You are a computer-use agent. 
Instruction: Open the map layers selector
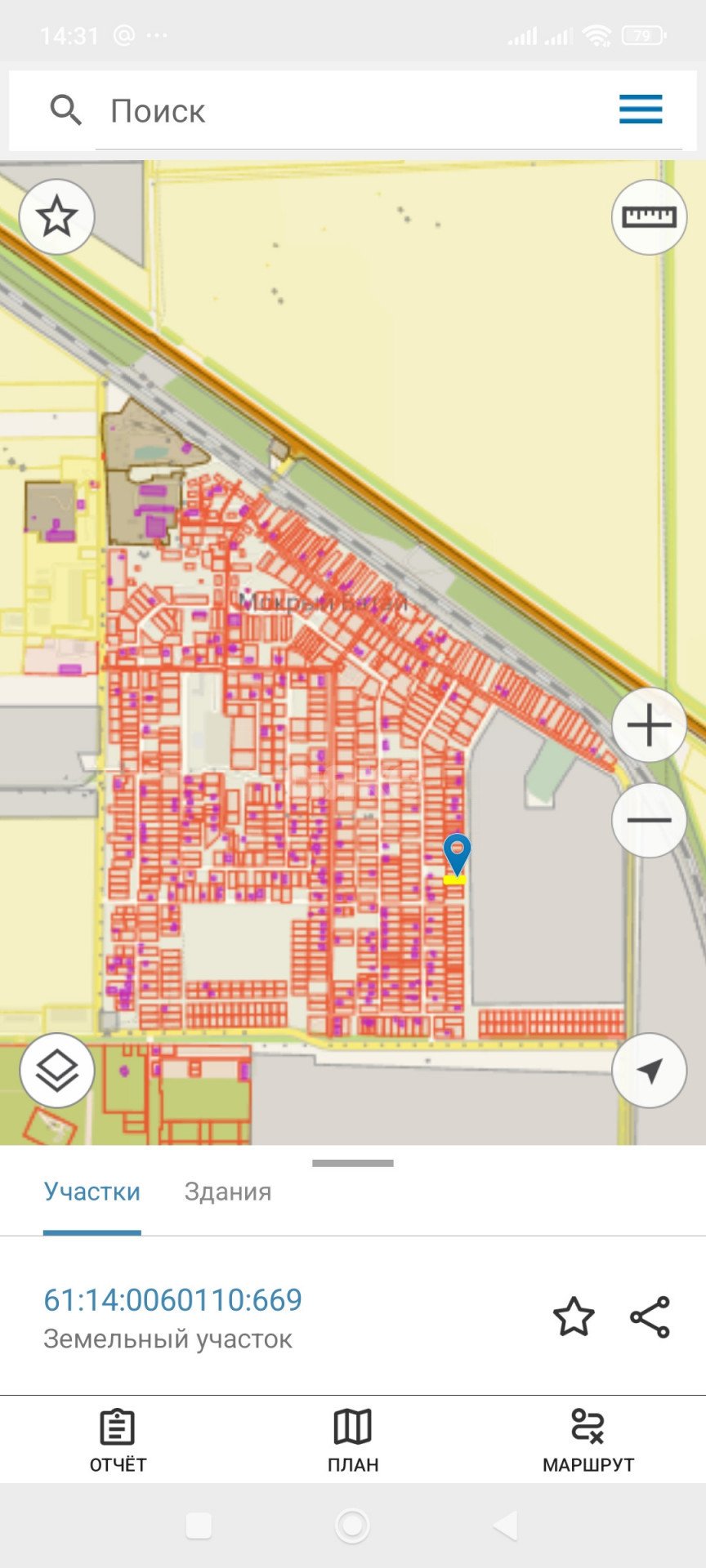point(57,1071)
